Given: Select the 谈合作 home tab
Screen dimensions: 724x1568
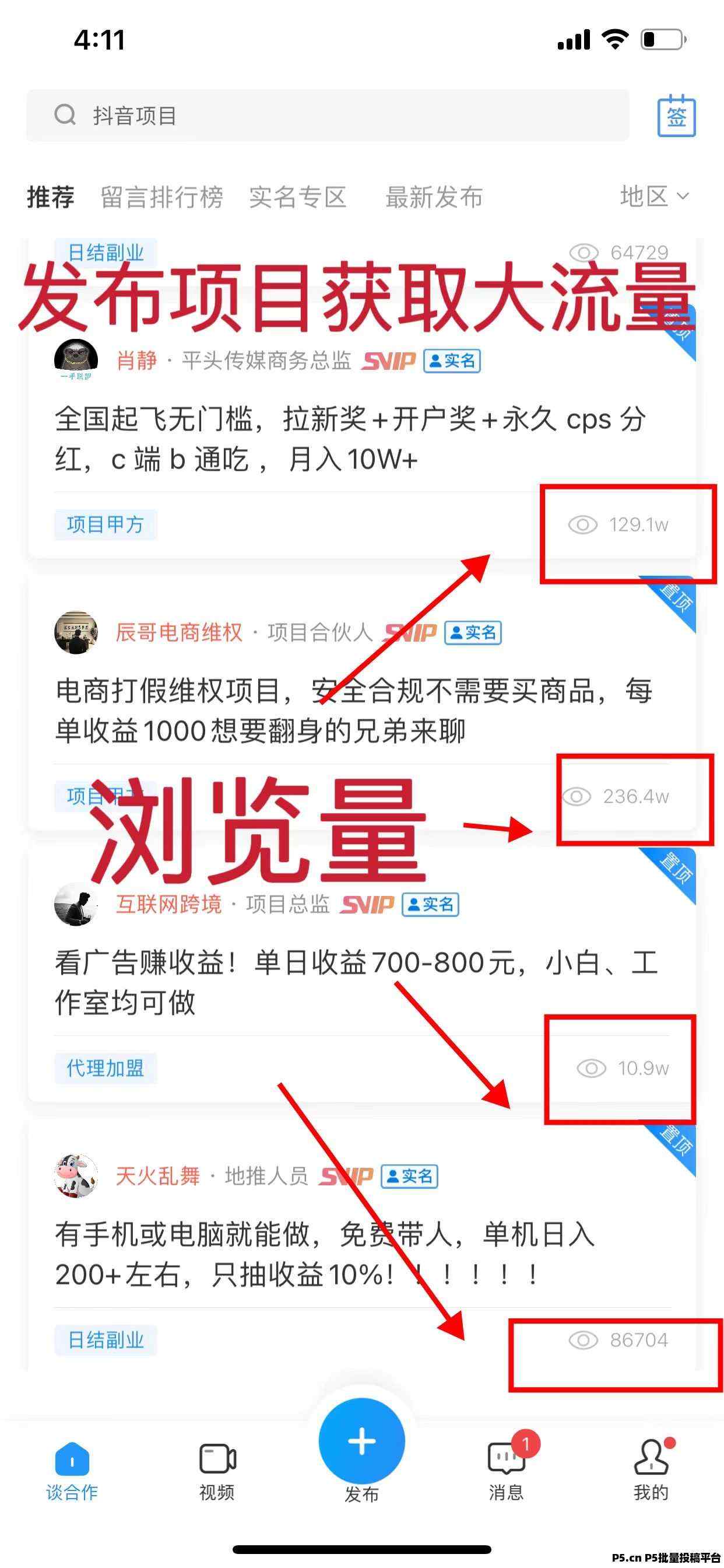Looking at the screenshot, I should pyautogui.click(x=72, y=1471).
